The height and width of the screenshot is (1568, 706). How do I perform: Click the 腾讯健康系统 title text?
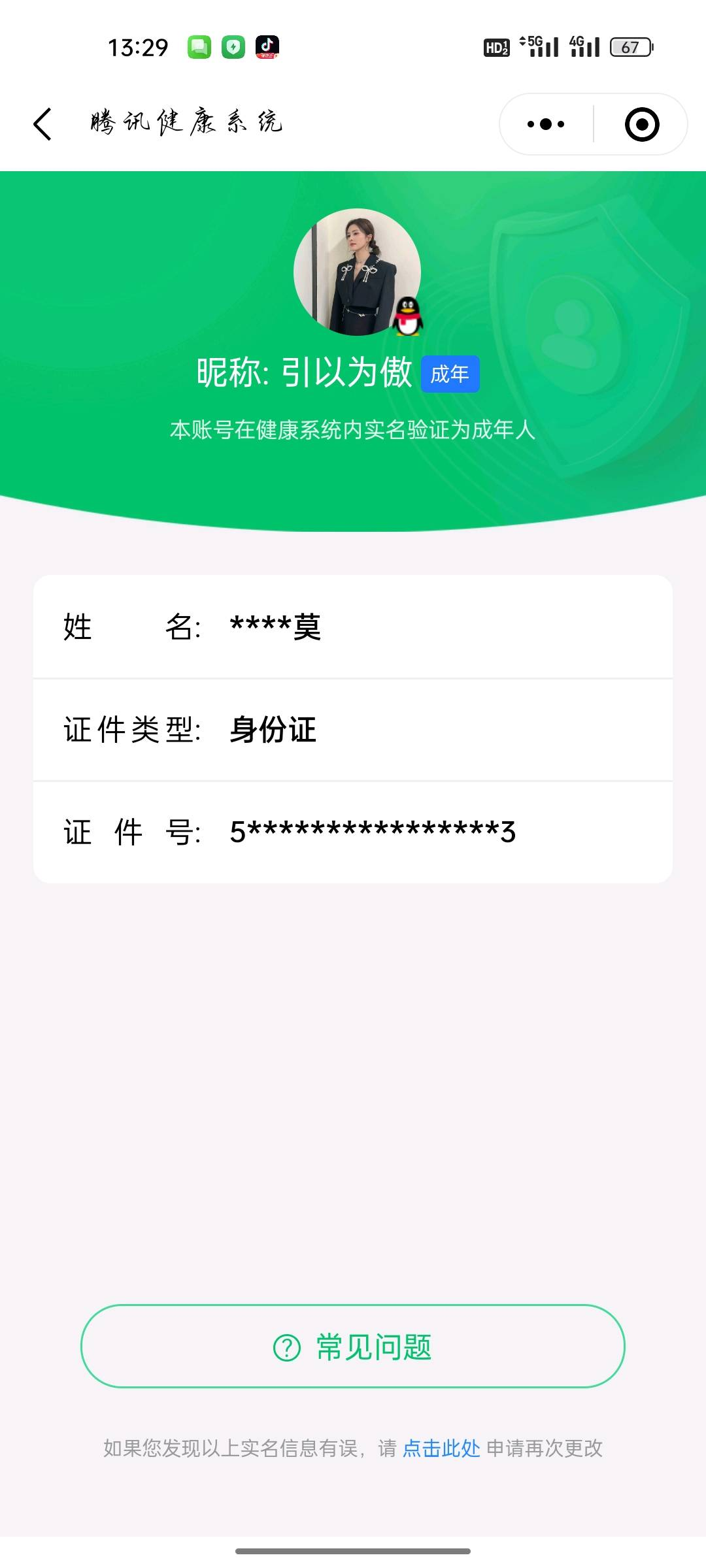[186, 123]
